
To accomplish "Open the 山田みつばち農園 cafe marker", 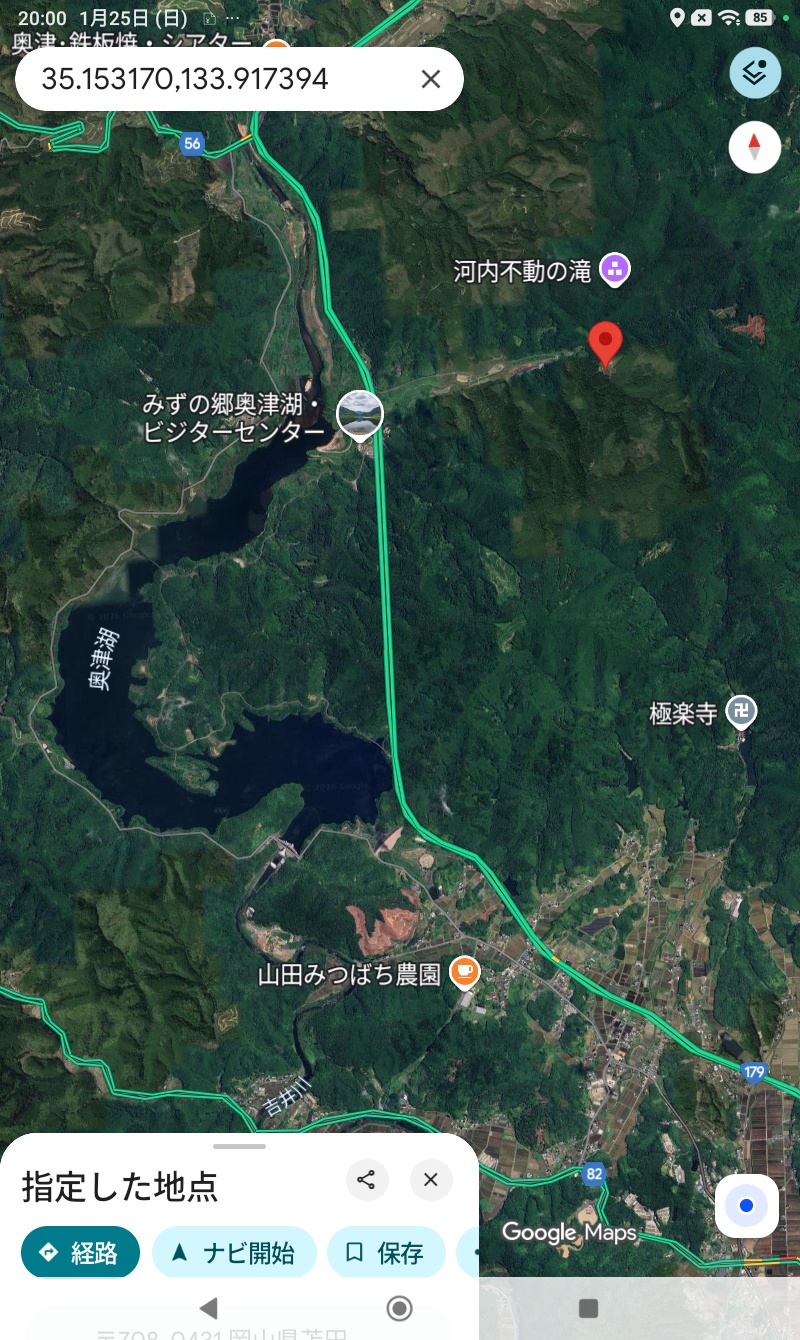I will coord(464,970).
